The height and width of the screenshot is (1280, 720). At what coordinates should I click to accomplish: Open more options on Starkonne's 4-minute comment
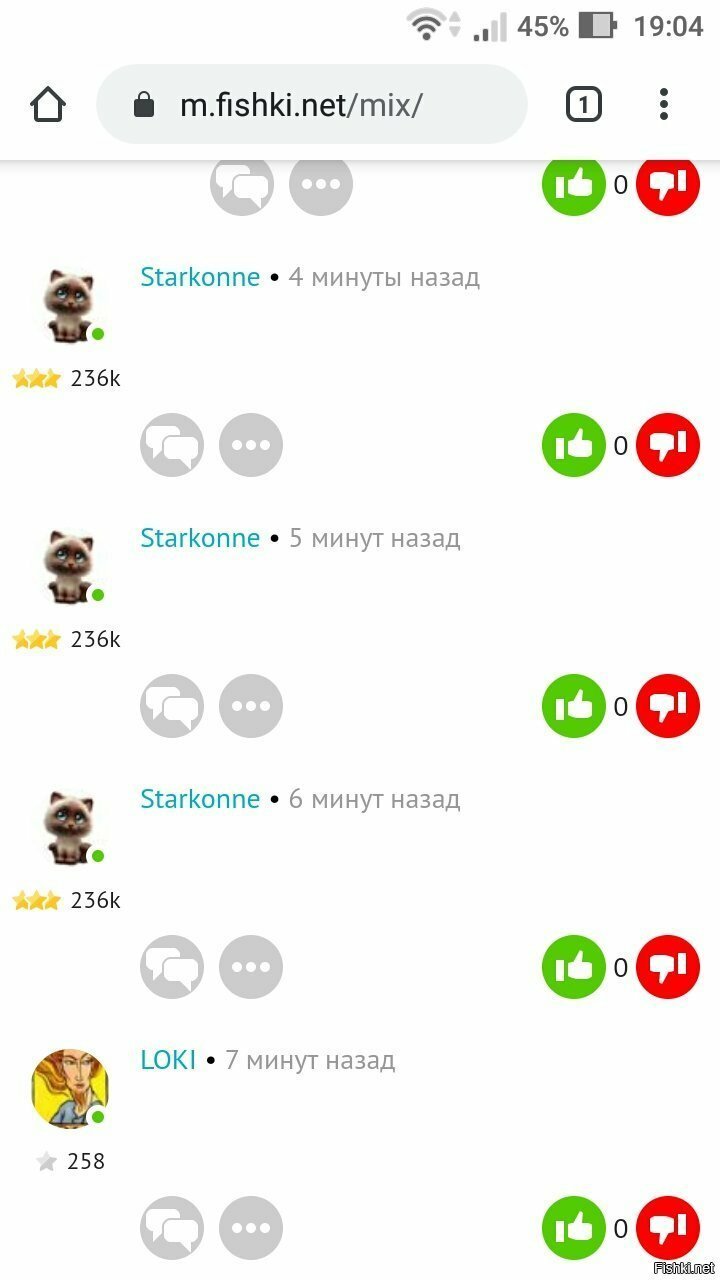tap(251, 445)
